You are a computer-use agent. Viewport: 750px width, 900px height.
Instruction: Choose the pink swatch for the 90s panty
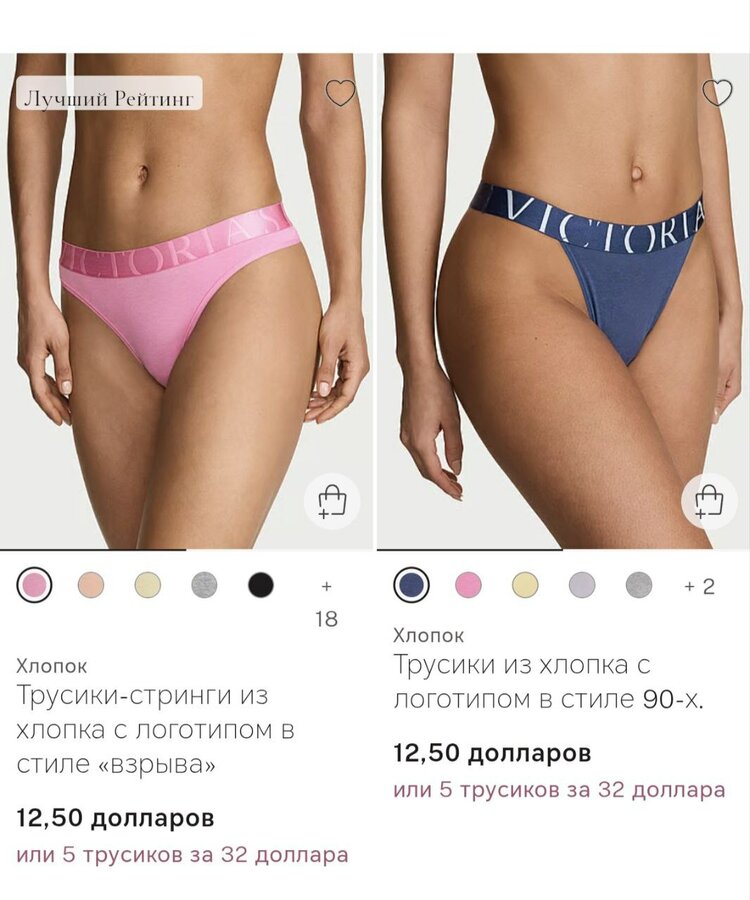point(468,585)
